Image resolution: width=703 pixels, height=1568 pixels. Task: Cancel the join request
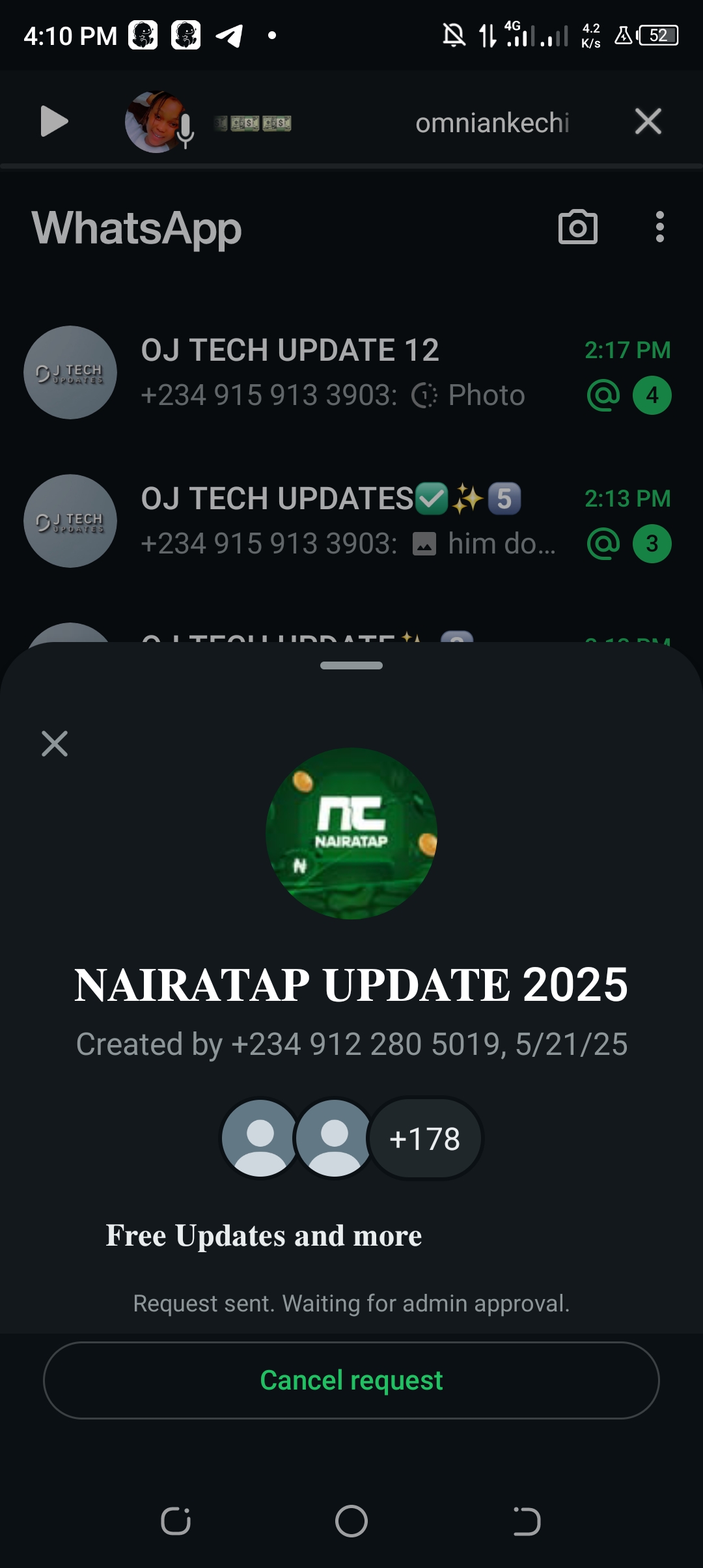[x=351, y=1380]
